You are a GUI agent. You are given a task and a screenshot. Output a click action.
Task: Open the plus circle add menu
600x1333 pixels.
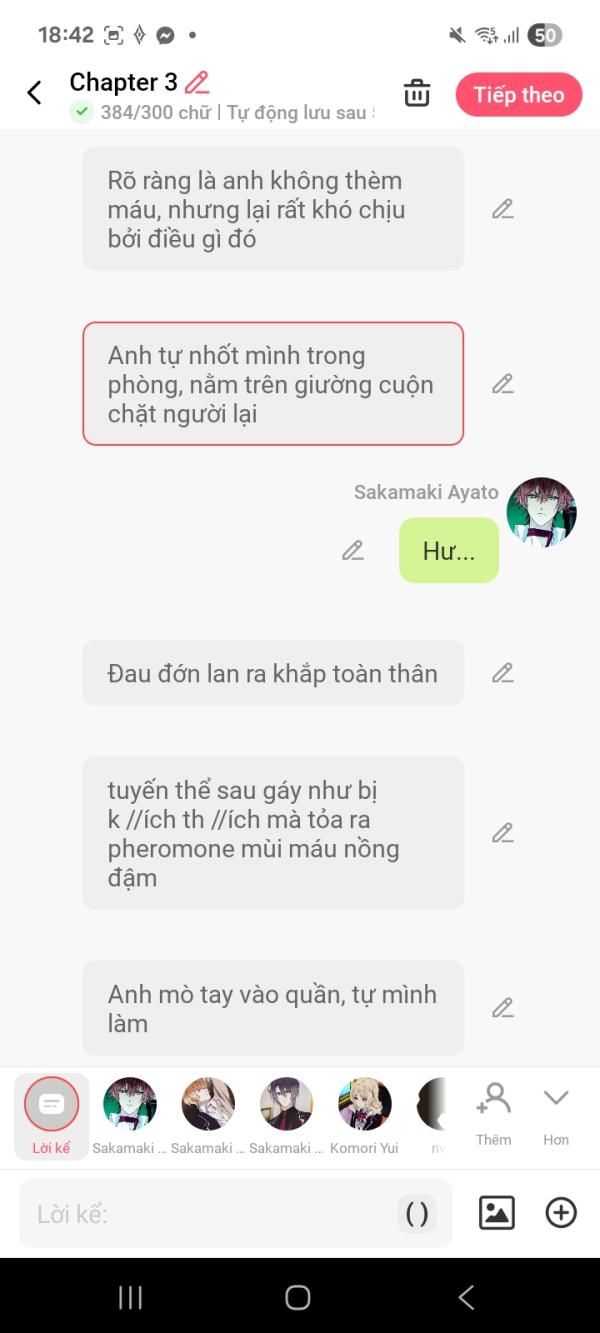tap(561, 1213)
